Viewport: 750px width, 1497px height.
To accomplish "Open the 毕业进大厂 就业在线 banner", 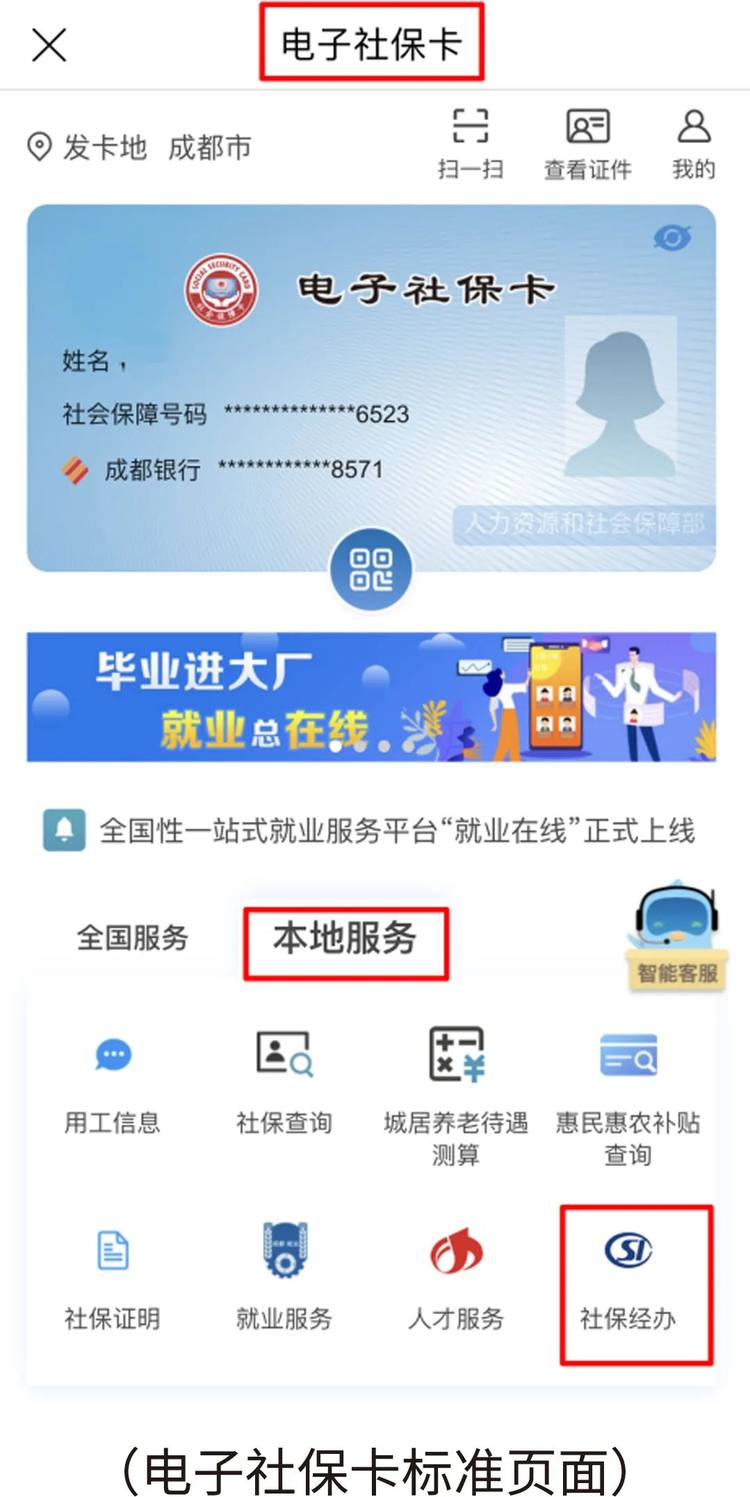I will click(371, 697).
